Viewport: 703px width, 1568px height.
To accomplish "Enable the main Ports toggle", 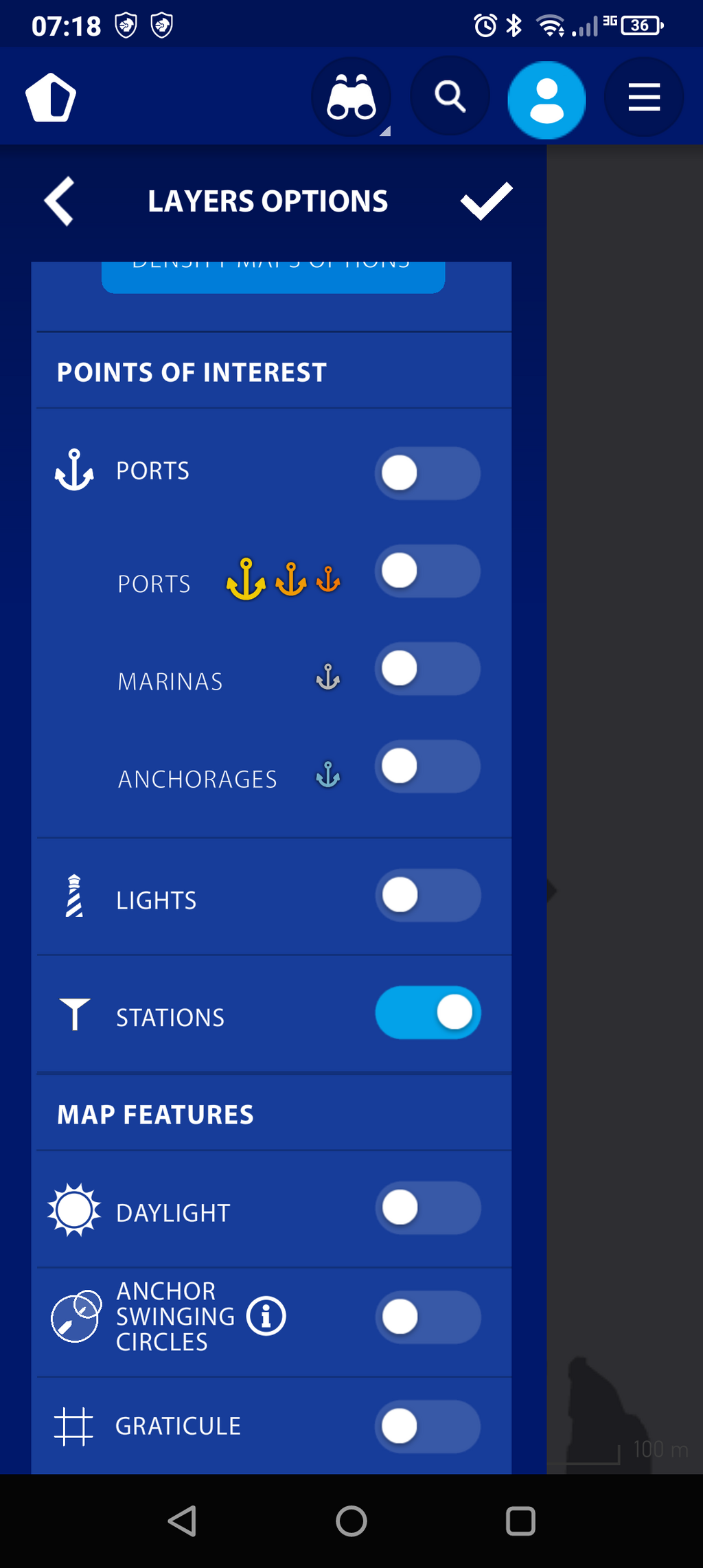I will [x=427, y=473].
